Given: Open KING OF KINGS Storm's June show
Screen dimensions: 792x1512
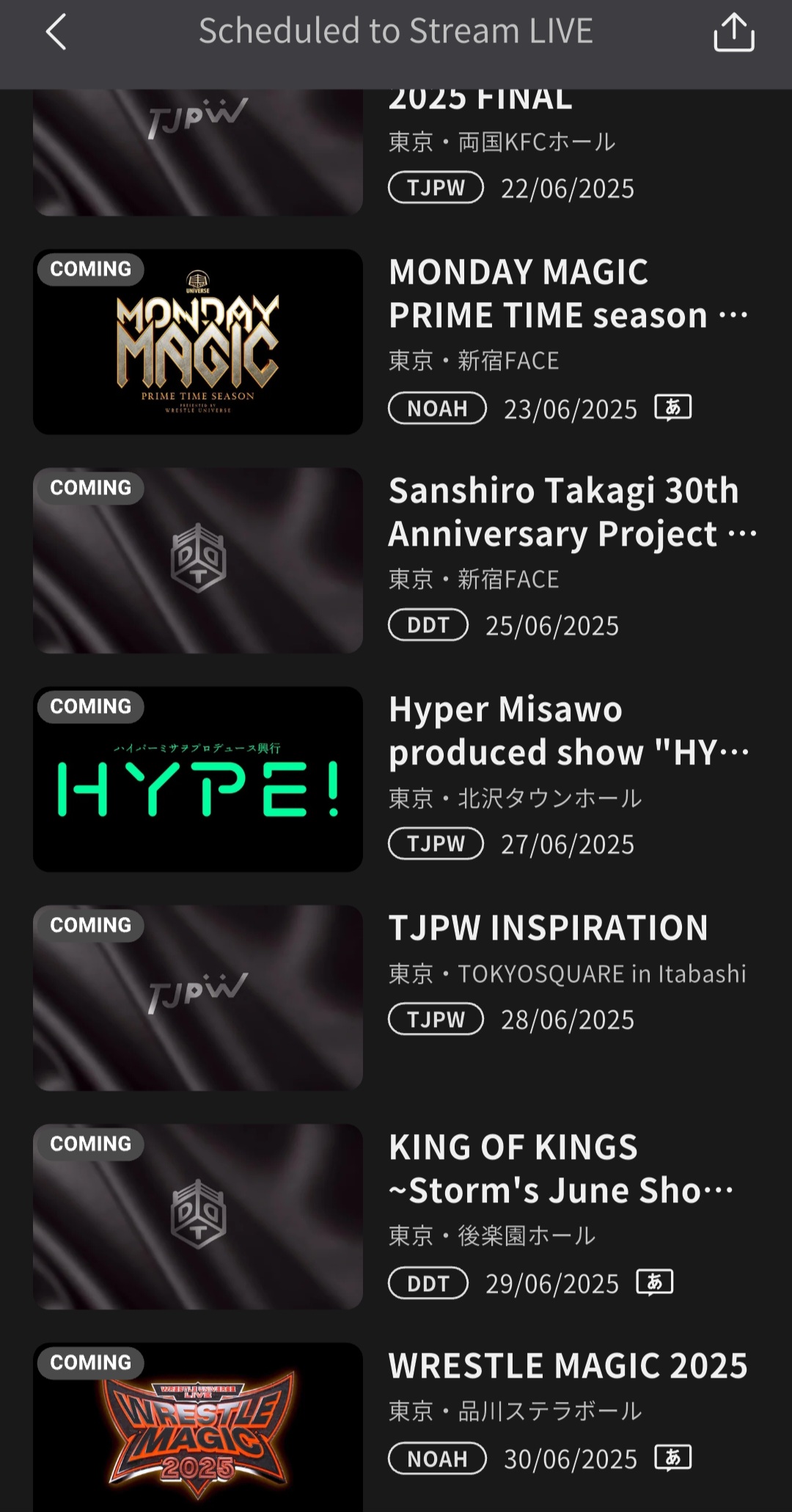Looking at the screenshot, I should point(396,1216).
